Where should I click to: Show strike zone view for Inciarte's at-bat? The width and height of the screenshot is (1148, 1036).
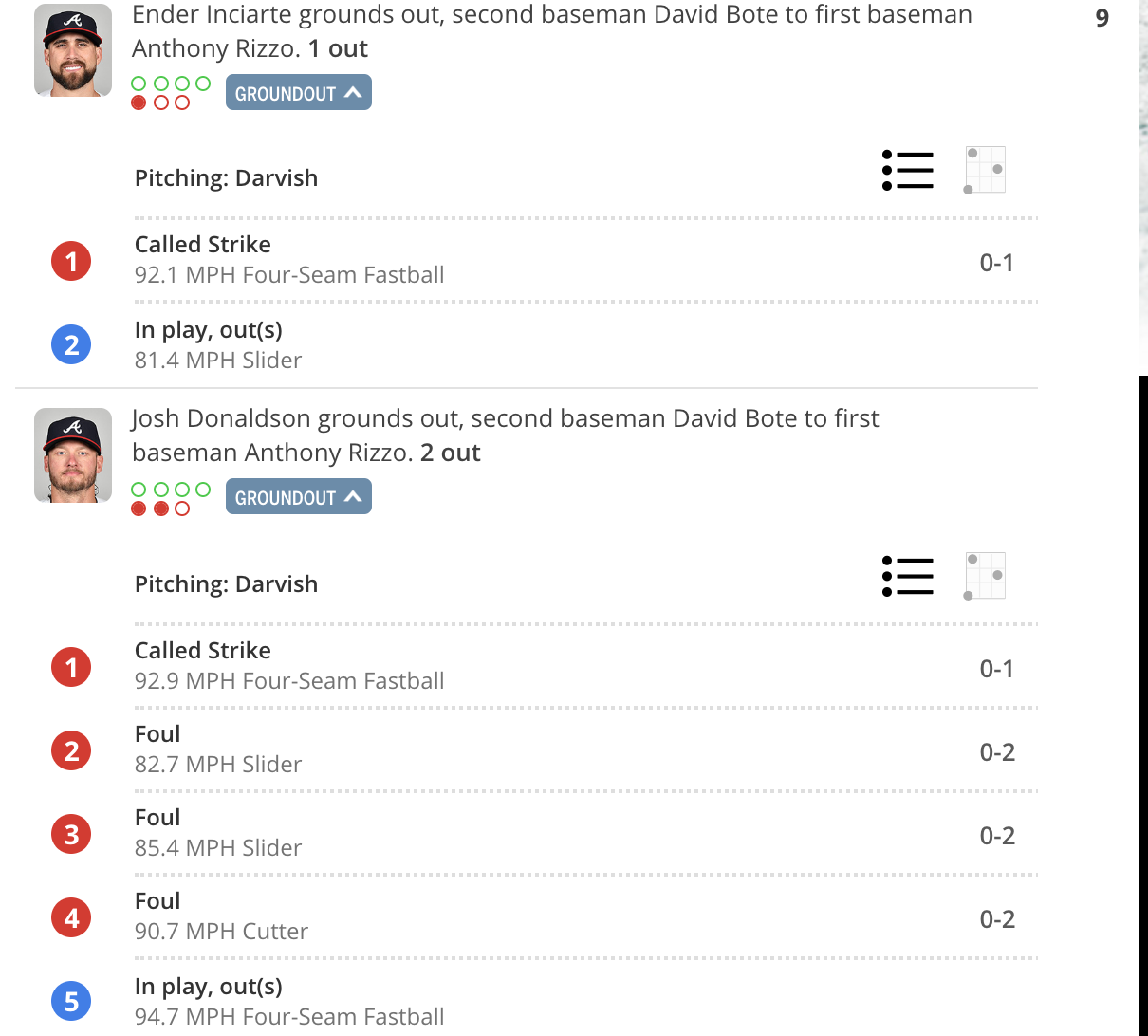(985, 171)
